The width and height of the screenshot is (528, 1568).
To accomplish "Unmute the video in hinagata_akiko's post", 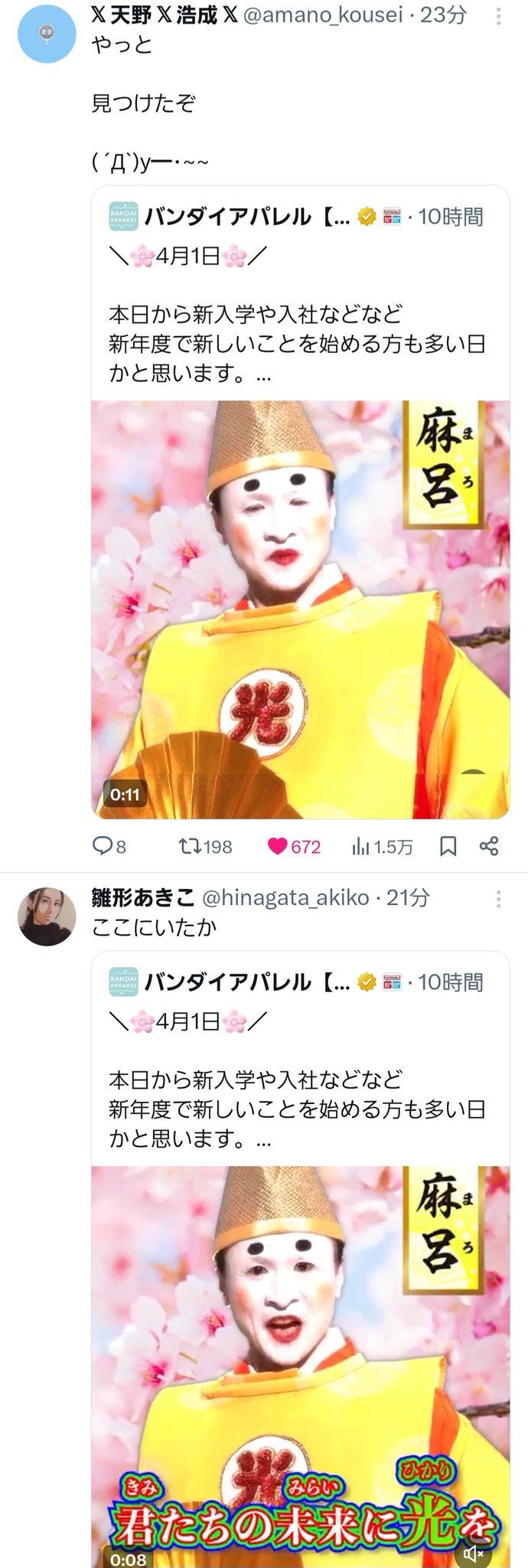I will coord(474,1551).
